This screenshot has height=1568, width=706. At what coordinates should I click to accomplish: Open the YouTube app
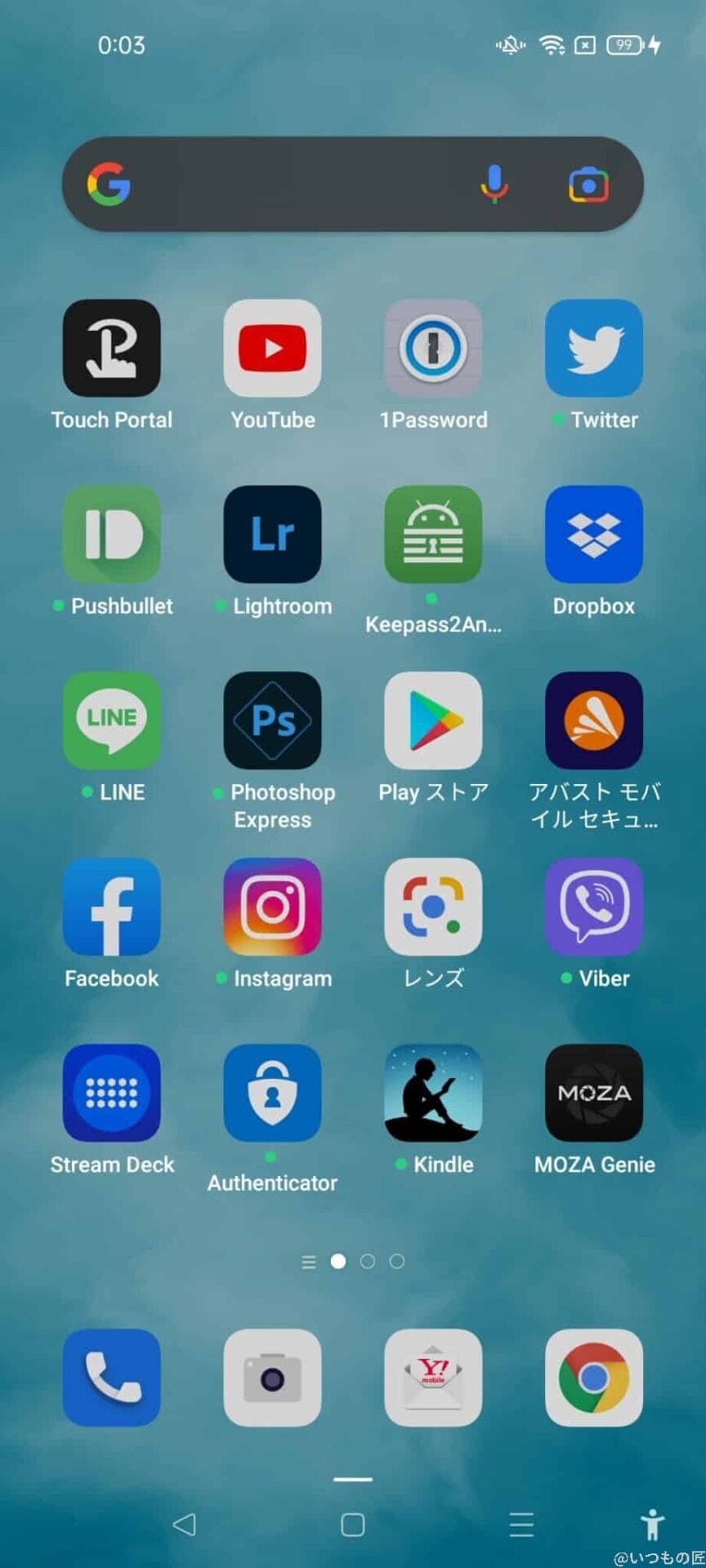click(272, 349)
